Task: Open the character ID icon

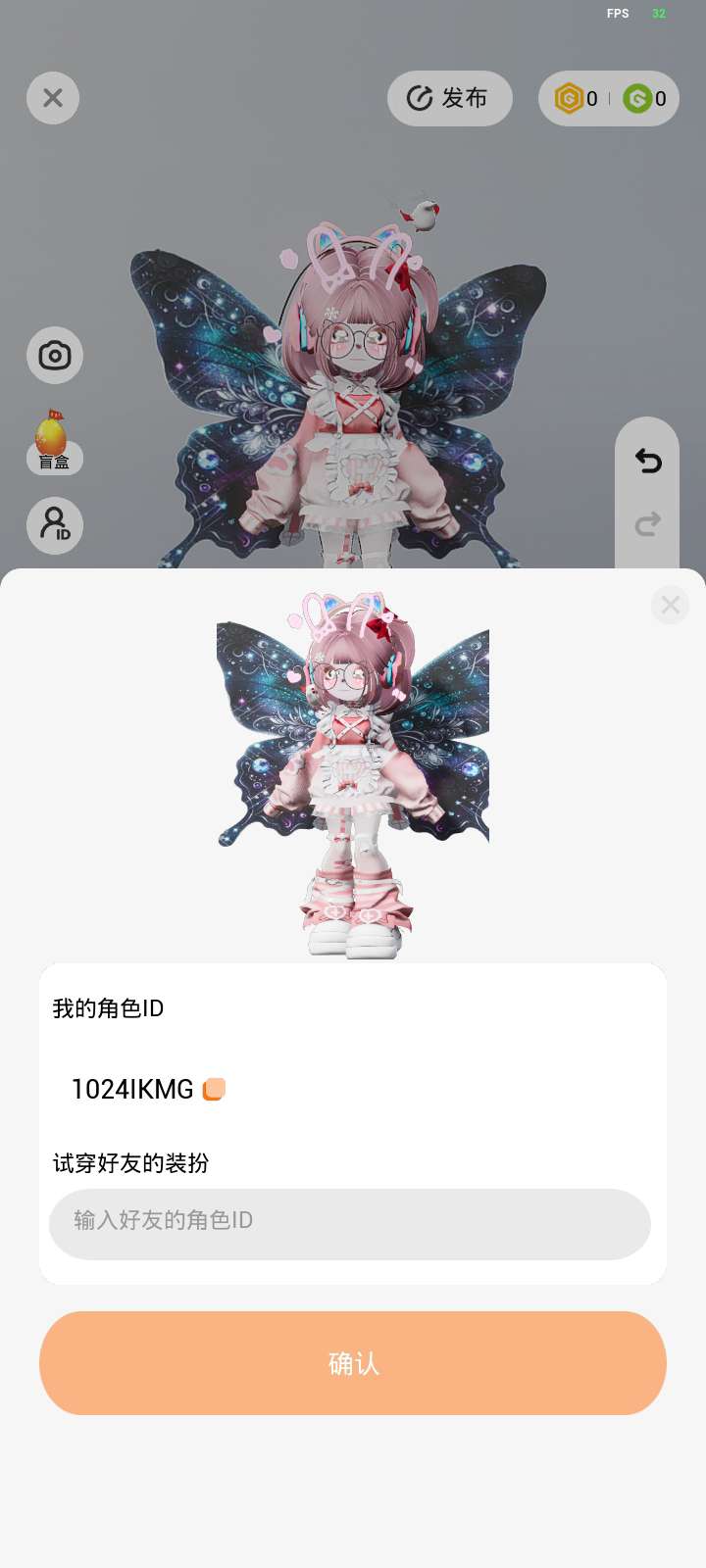Action: pyautogui.click(x=55, y=525)
